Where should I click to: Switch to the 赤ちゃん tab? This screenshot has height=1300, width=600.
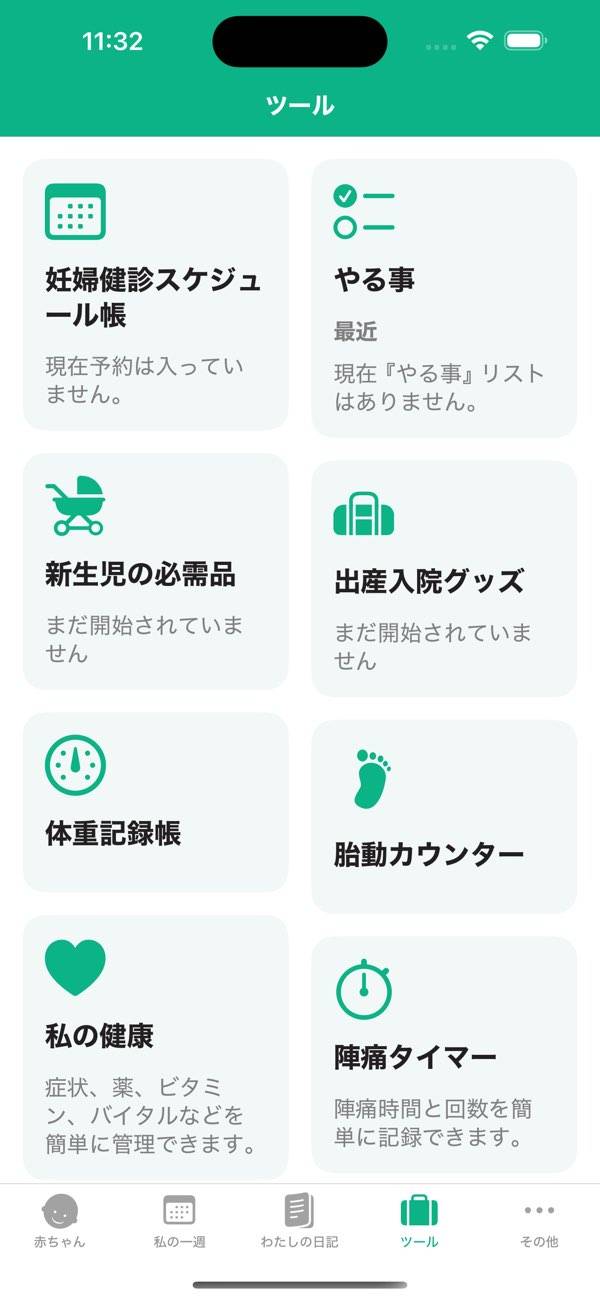60,1221
